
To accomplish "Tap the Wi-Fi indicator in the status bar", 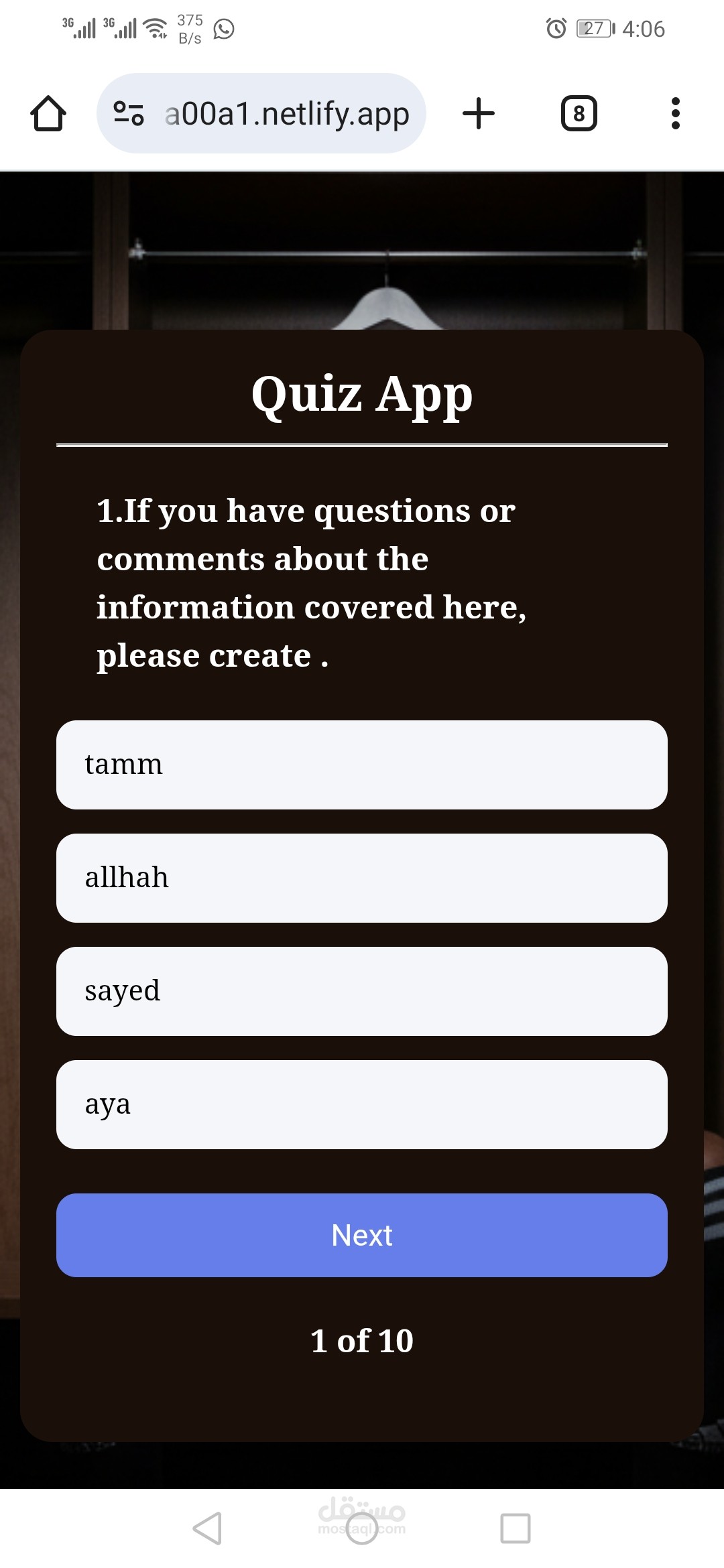I will (156, 28).
